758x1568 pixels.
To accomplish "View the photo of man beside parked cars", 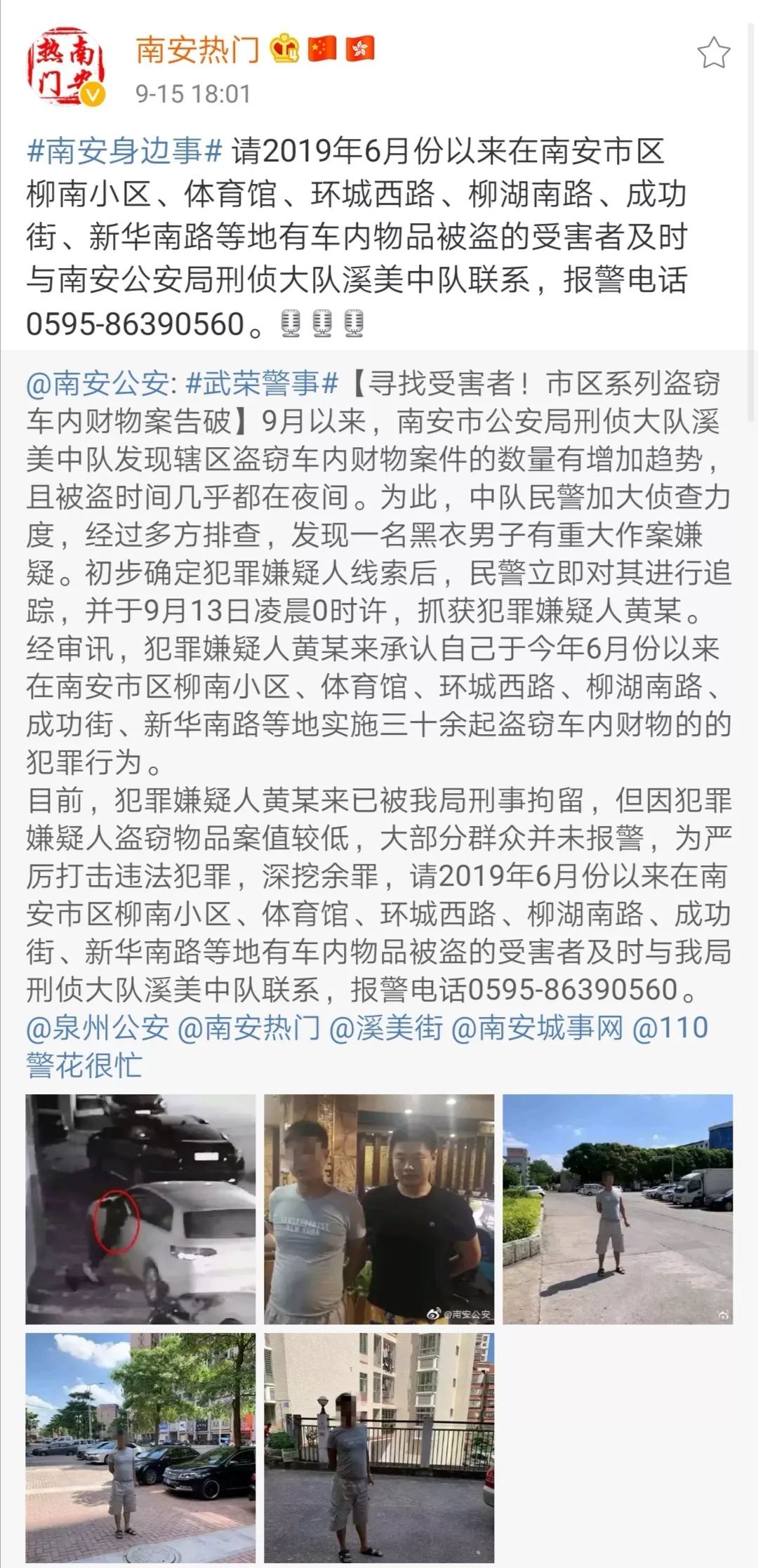I will click(x=140, y=1448).
